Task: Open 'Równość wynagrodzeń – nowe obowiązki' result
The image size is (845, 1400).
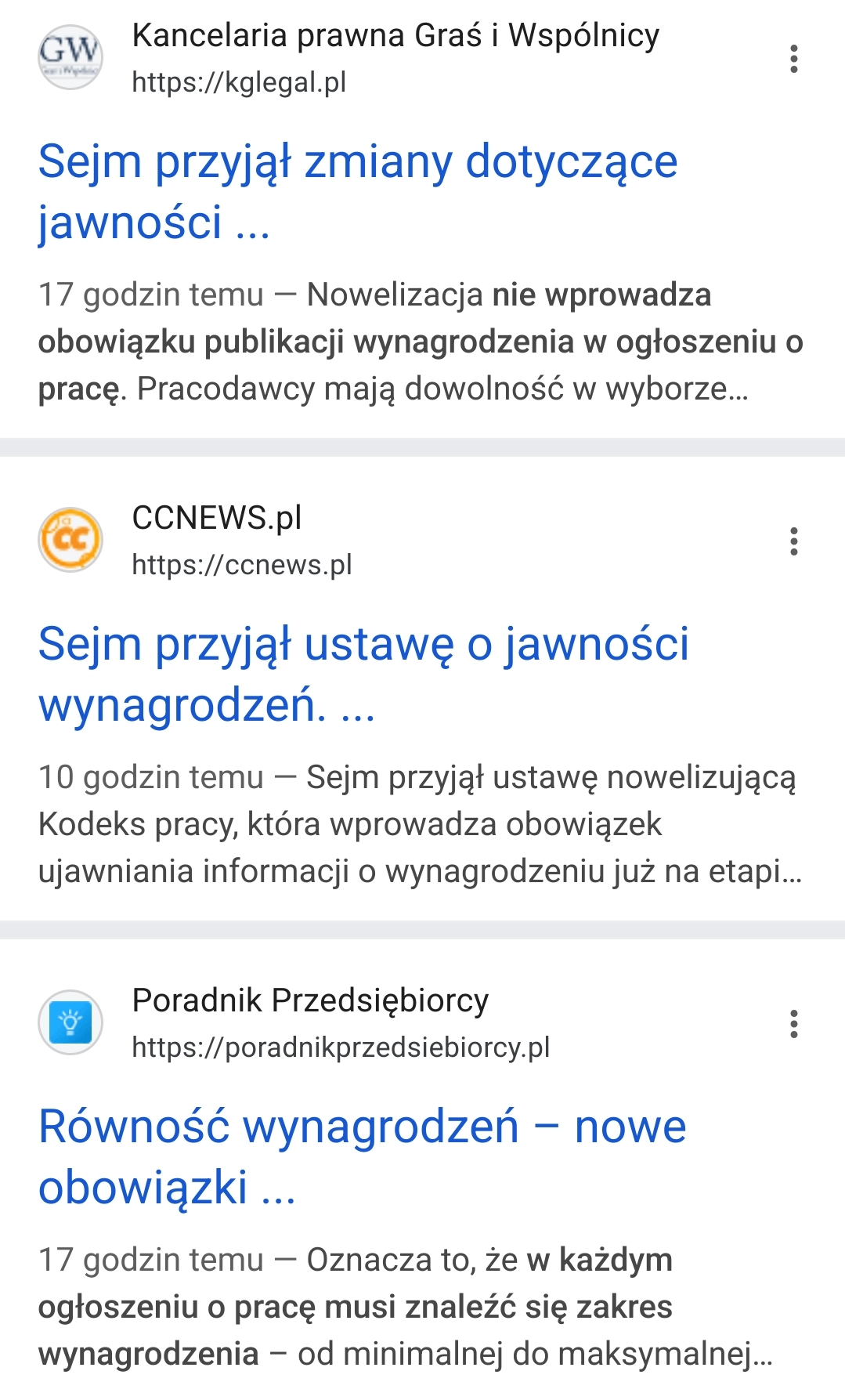Action: pos(362,1156)
